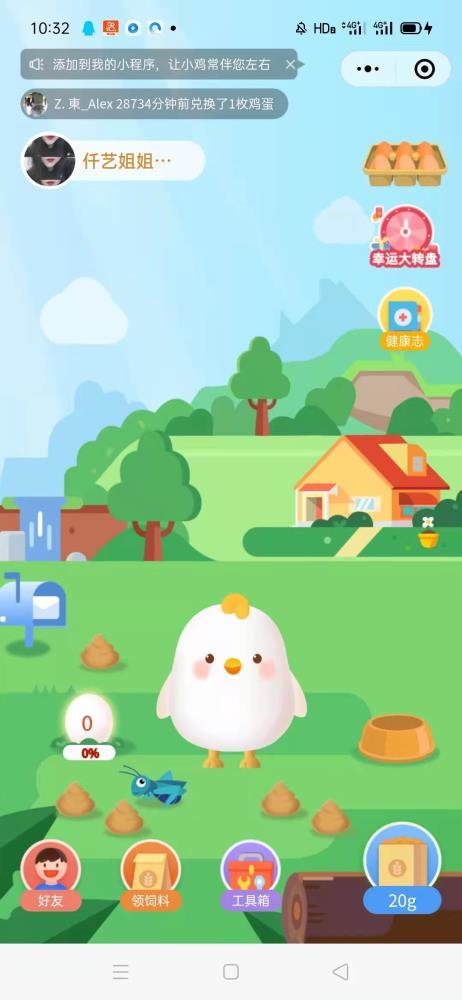462x1000 pixels.
Task: Open the 工具箱 toolbox
Action: click(x=250, y=874)
